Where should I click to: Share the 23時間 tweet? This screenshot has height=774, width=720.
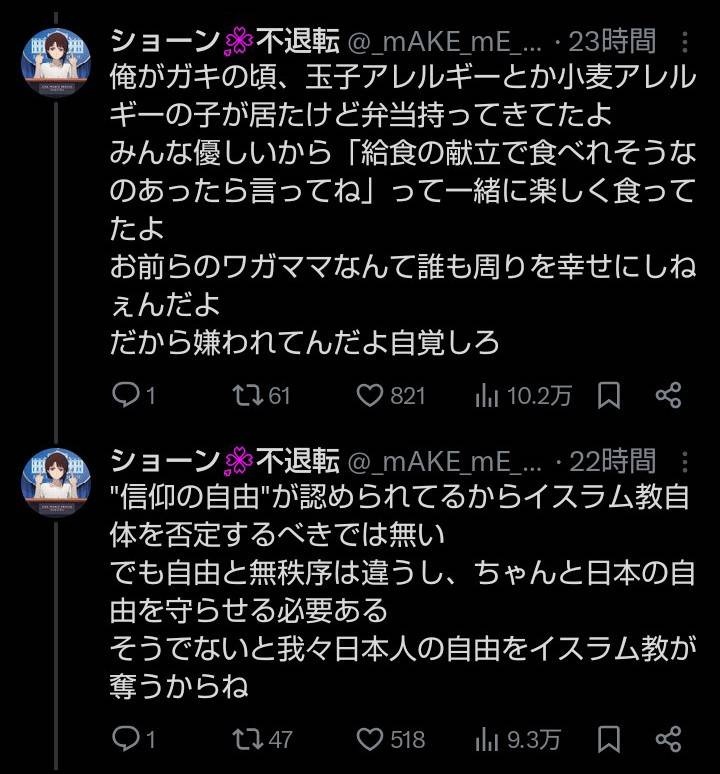tap(668, 396)
